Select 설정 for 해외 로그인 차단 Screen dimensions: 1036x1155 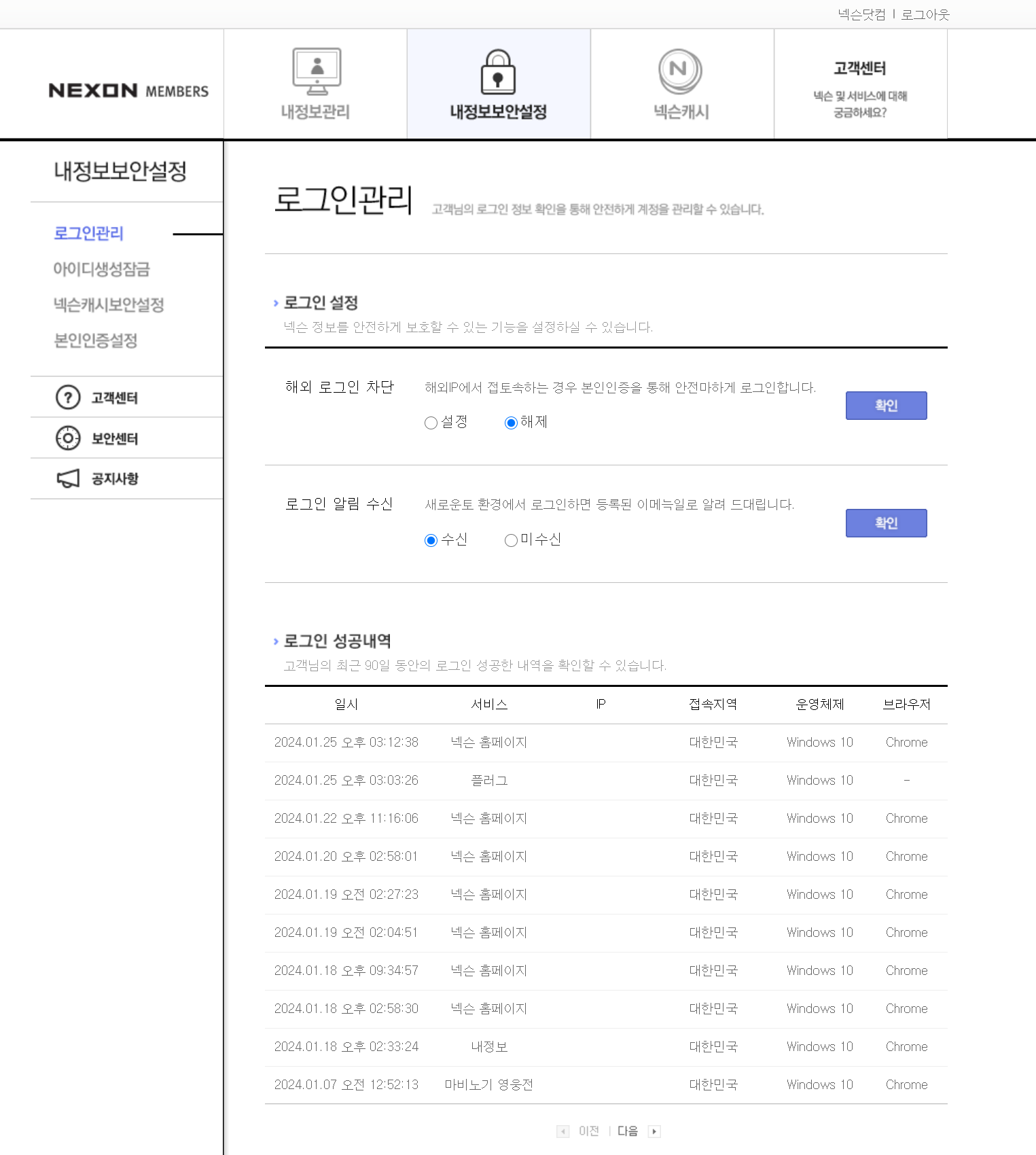(431, 423)
